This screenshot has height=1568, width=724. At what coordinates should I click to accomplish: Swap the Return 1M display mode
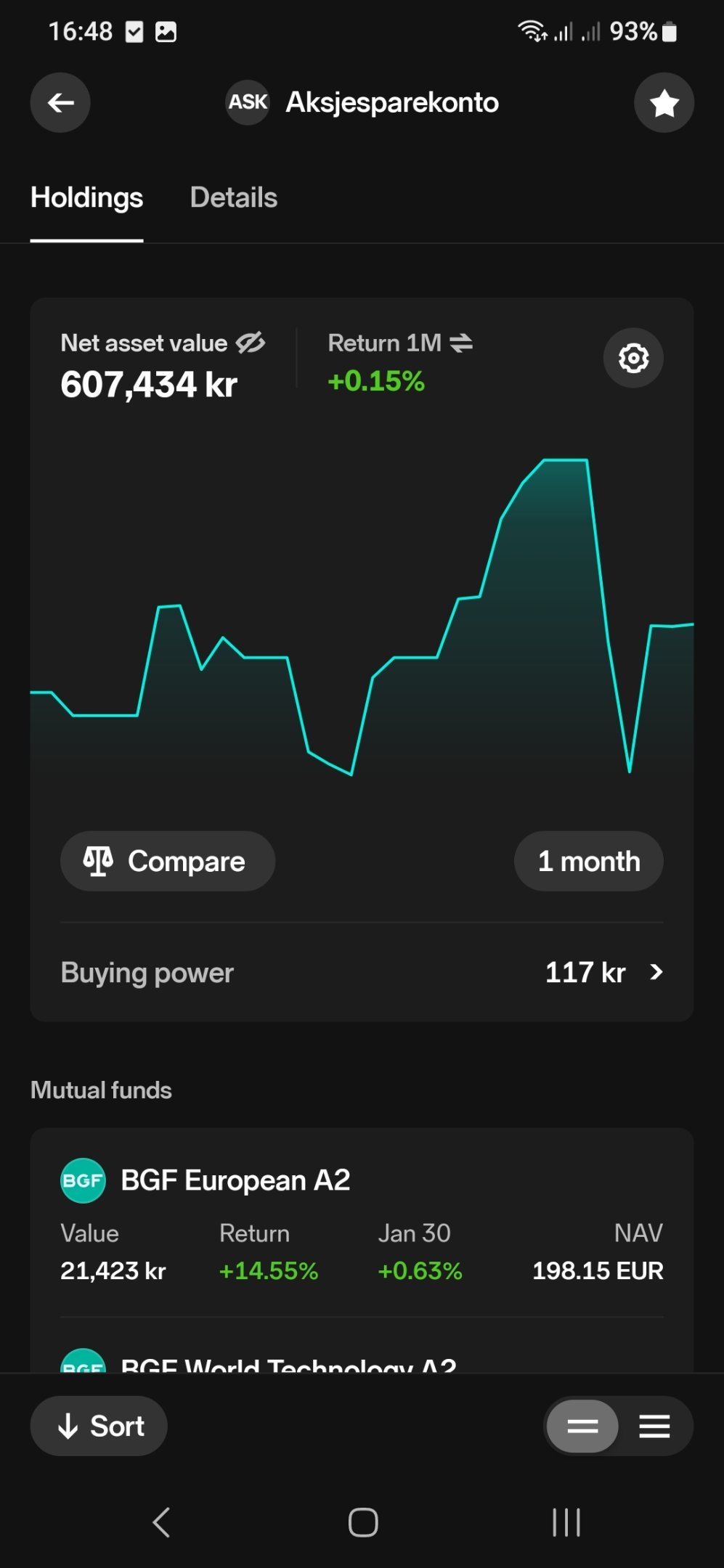point(461,343)
